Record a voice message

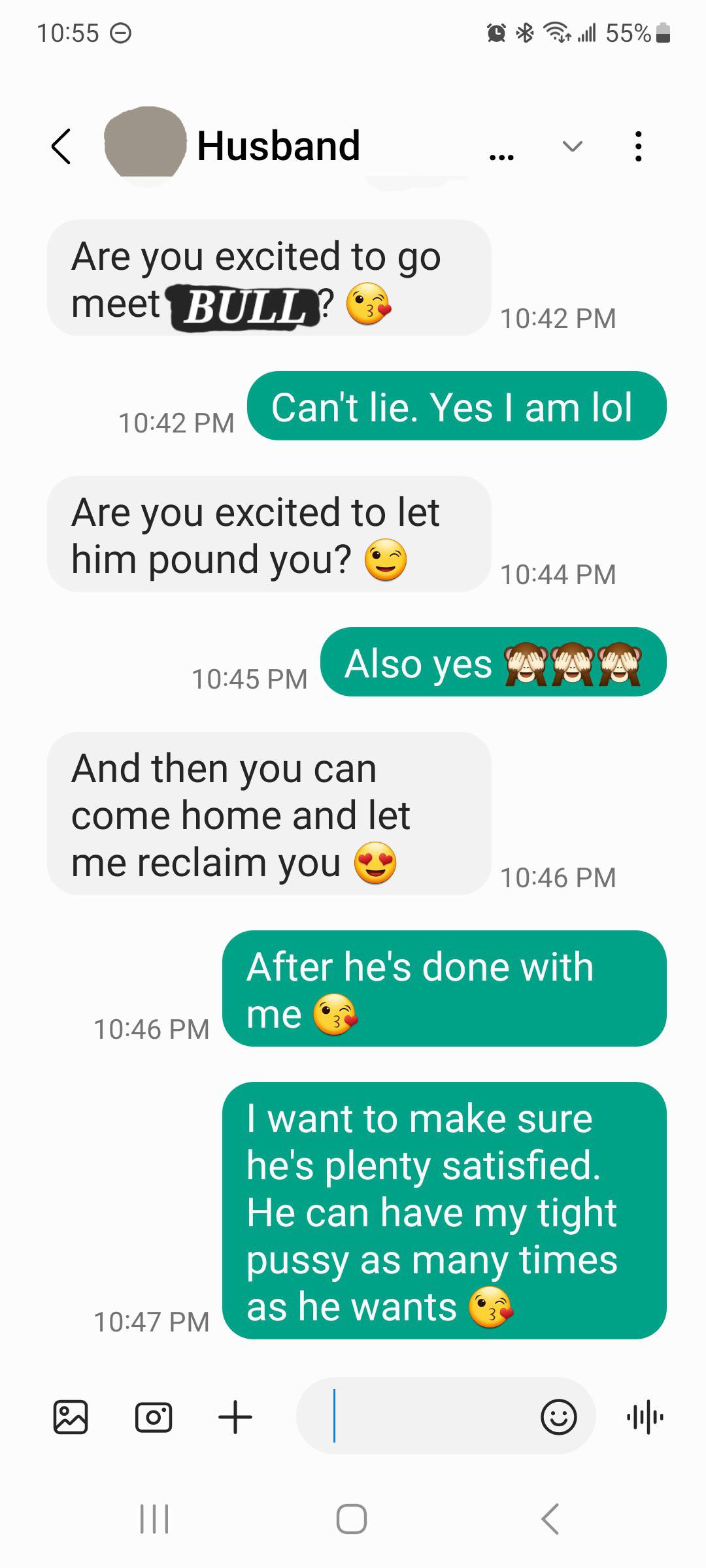pos(645,1416)
